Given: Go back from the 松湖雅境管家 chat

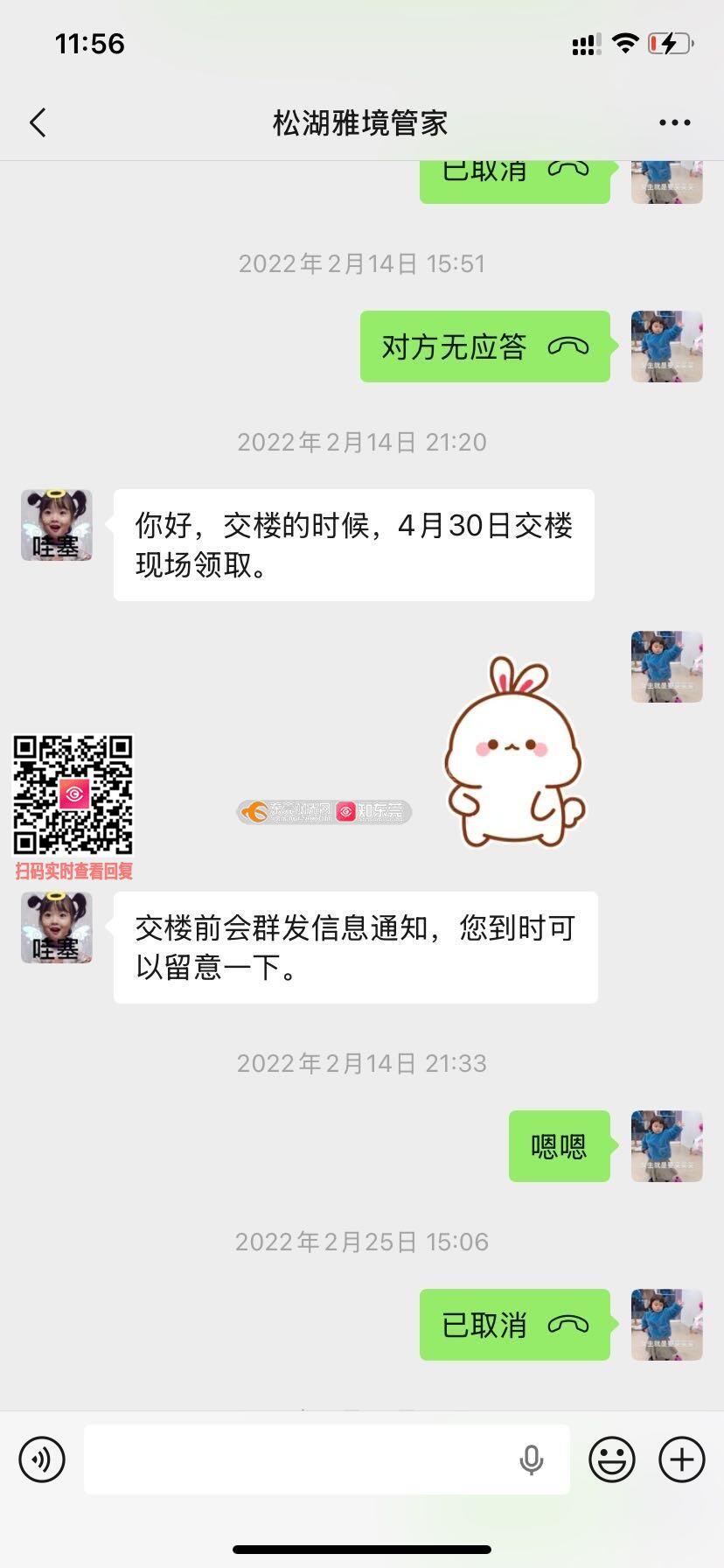Looking at the screenshot, I should point(38,123).
